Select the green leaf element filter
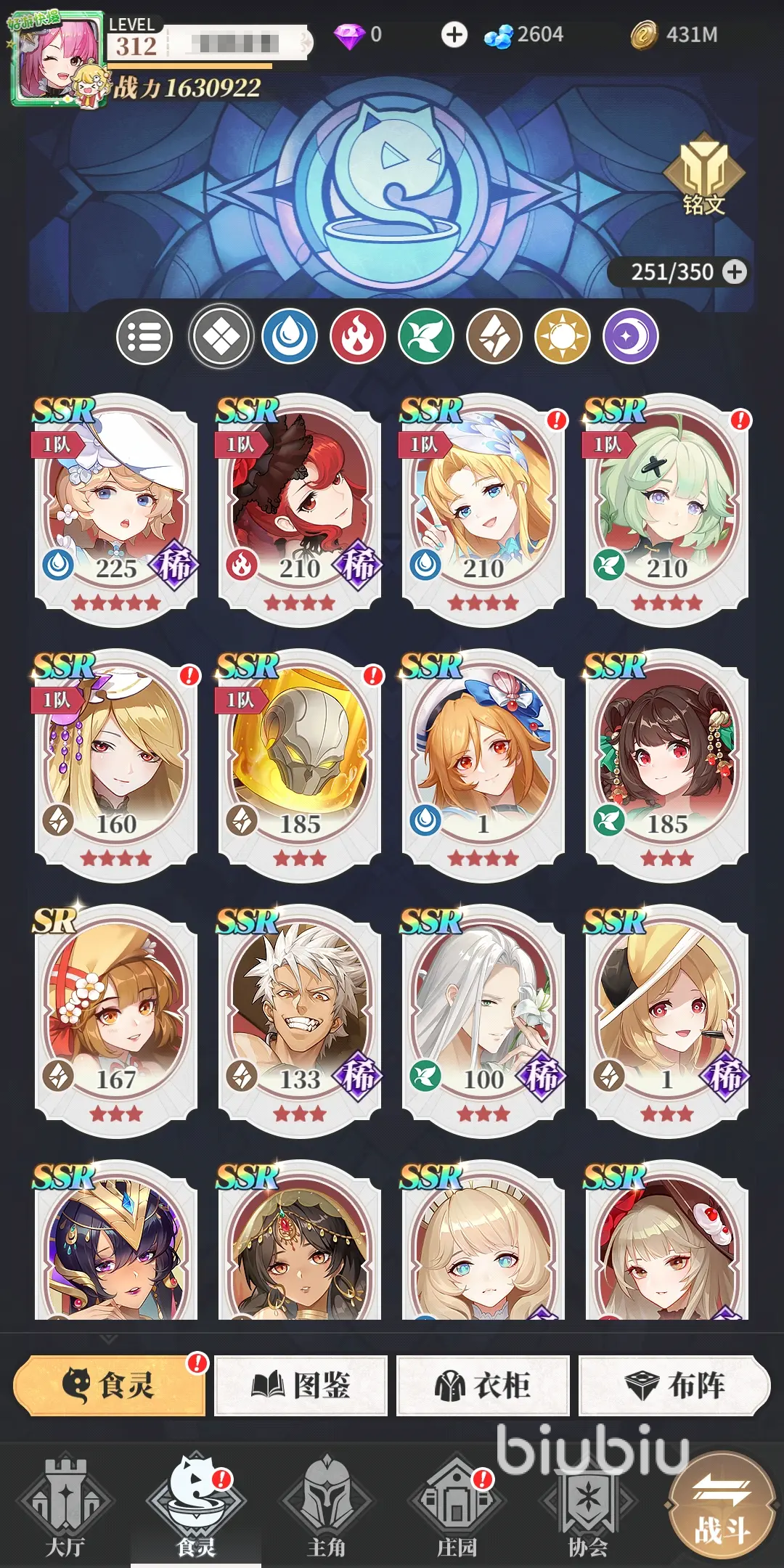This screenshot has width=784, height=1568. pos(426,337)
